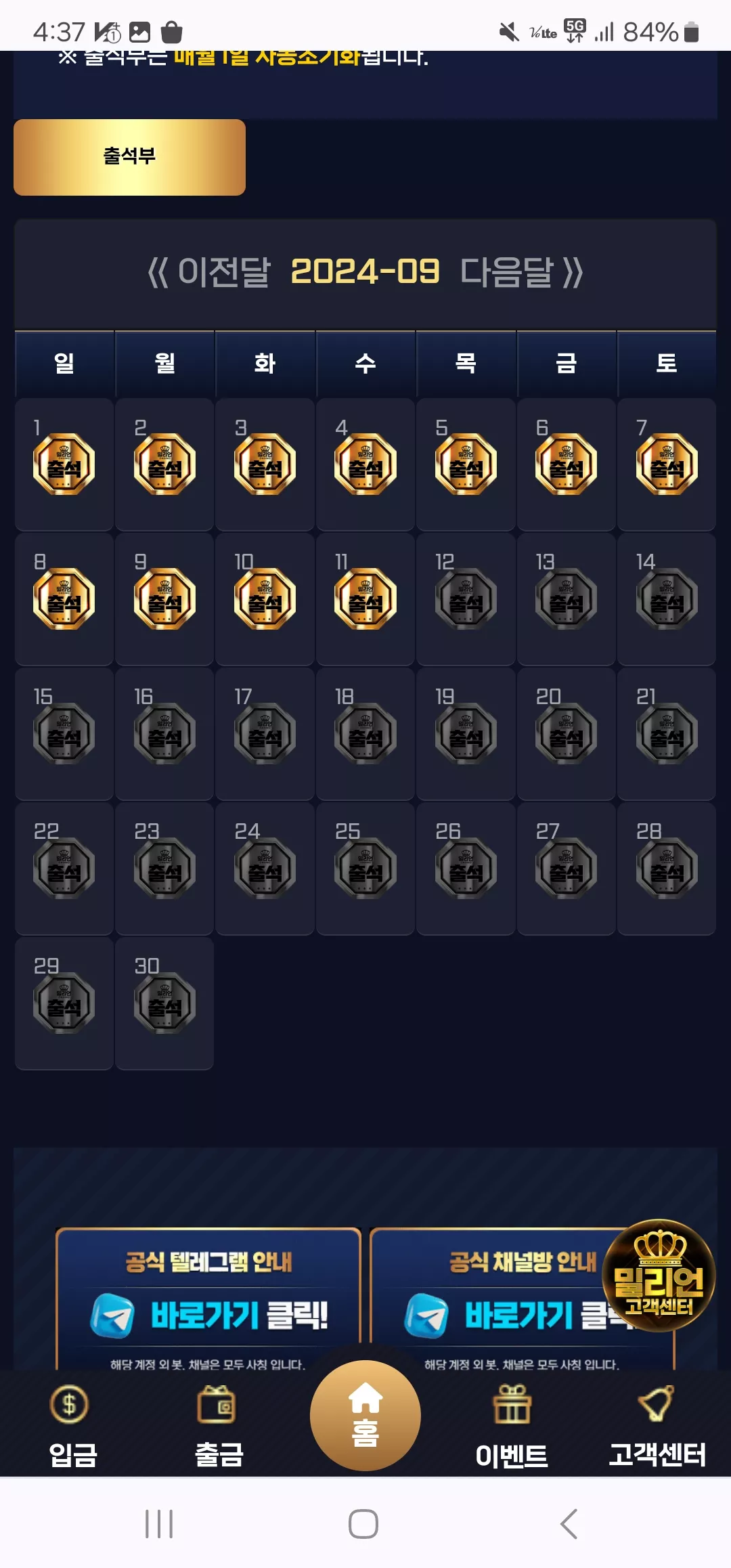Tap the floating 밀리언 고객센터 badge
This screenshot has width=731, height=1568.
(x=659, y=1276)
